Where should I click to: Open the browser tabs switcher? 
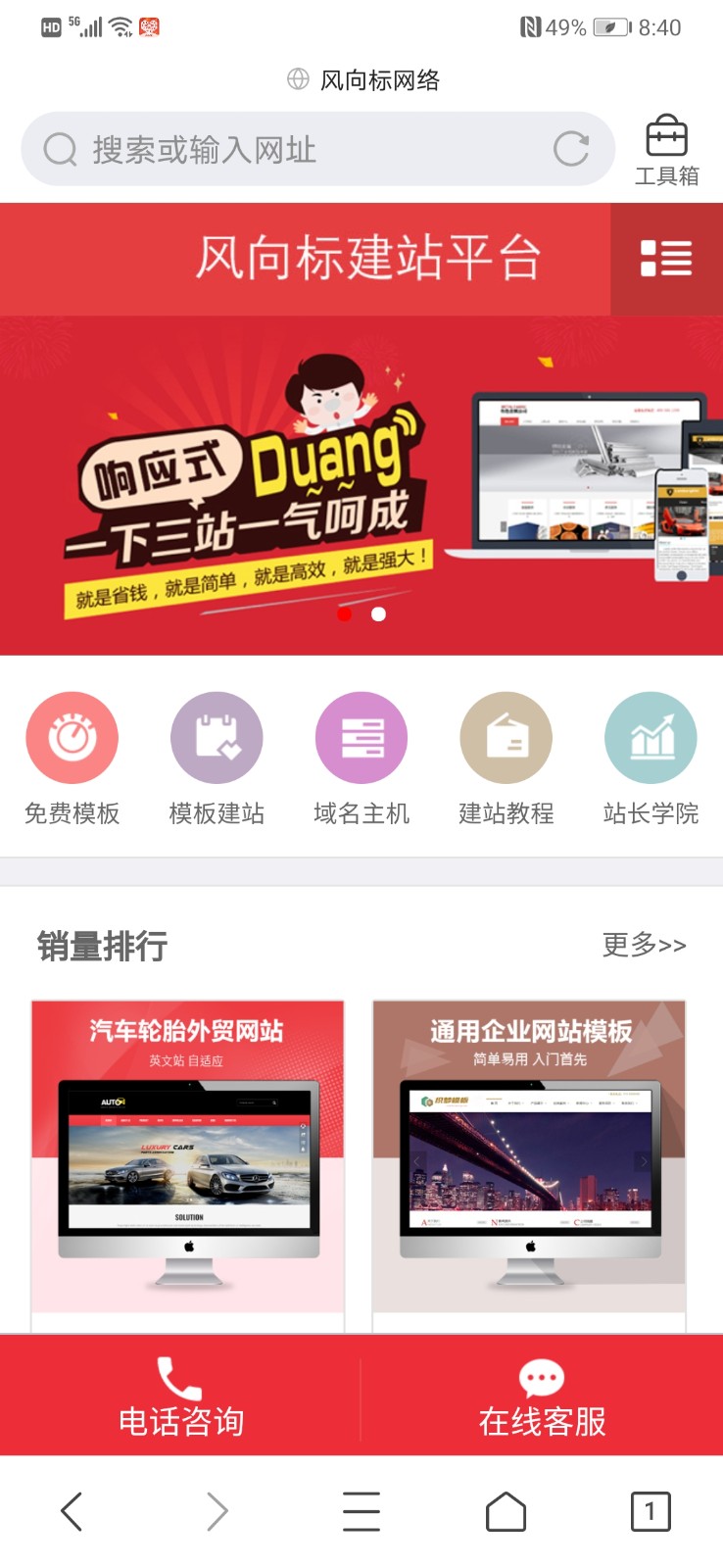(x=651, y=1511)
